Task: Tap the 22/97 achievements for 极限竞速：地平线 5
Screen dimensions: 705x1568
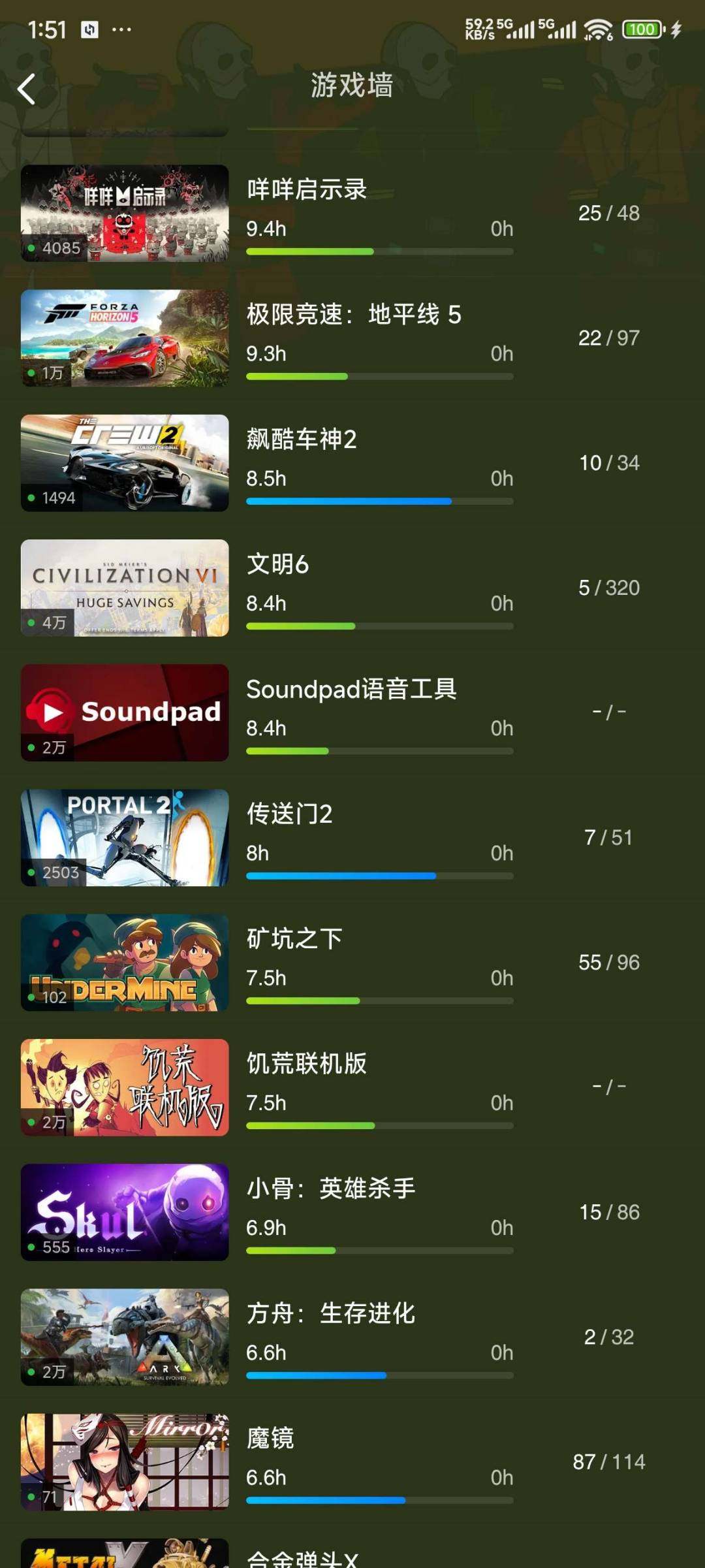Action: point(610,338)
